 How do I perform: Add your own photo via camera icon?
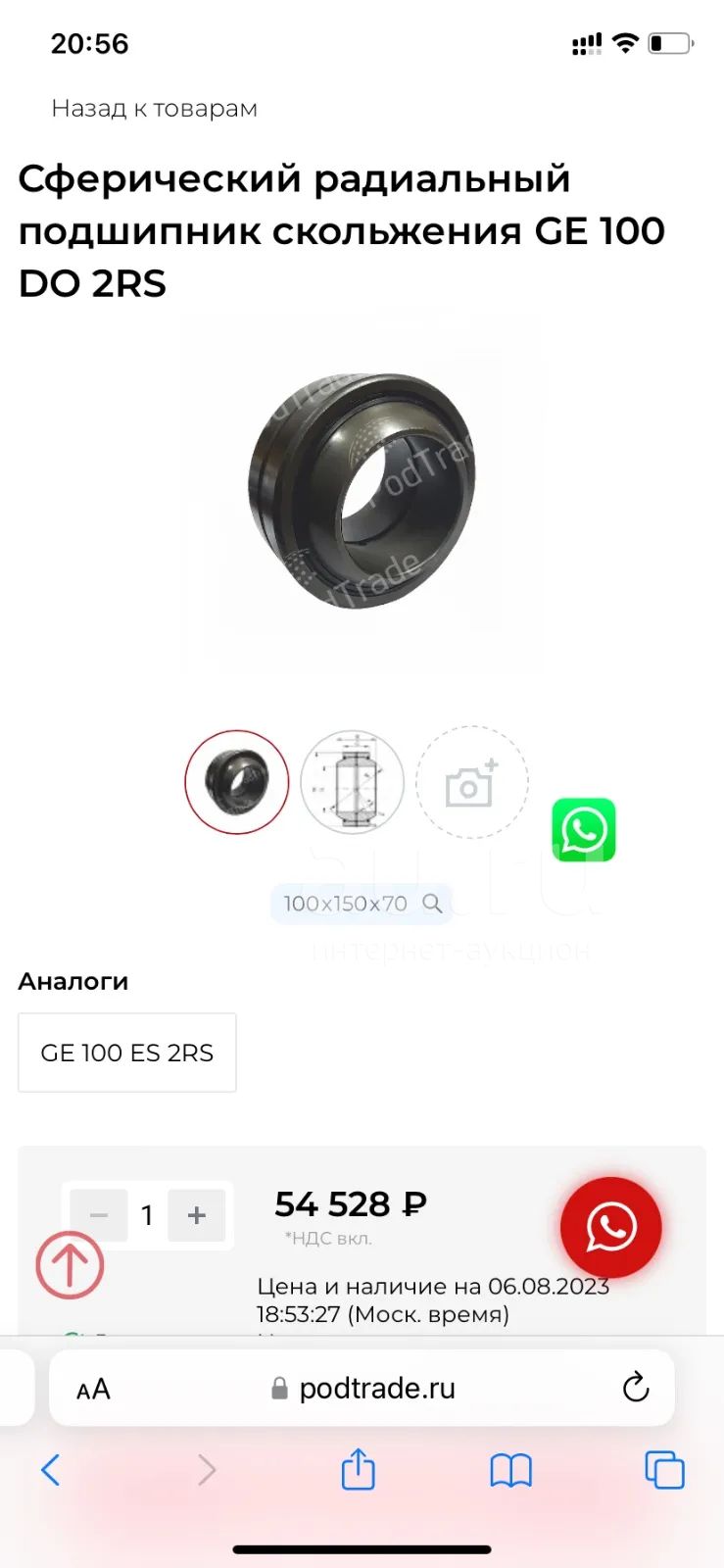472,782
